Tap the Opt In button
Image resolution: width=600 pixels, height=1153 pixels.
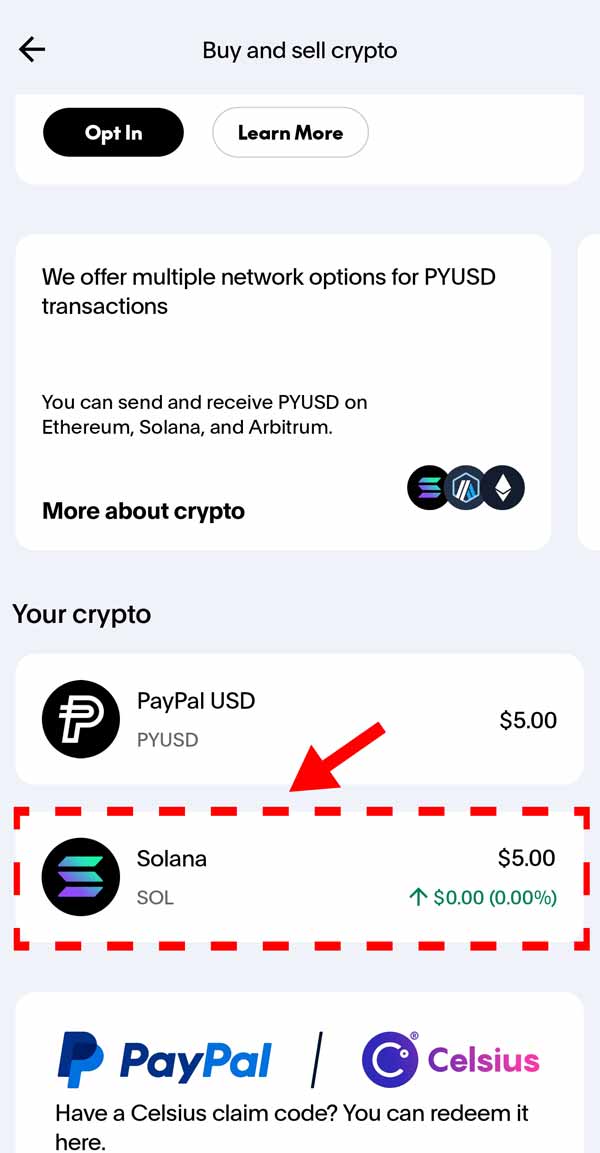point(113,133)
